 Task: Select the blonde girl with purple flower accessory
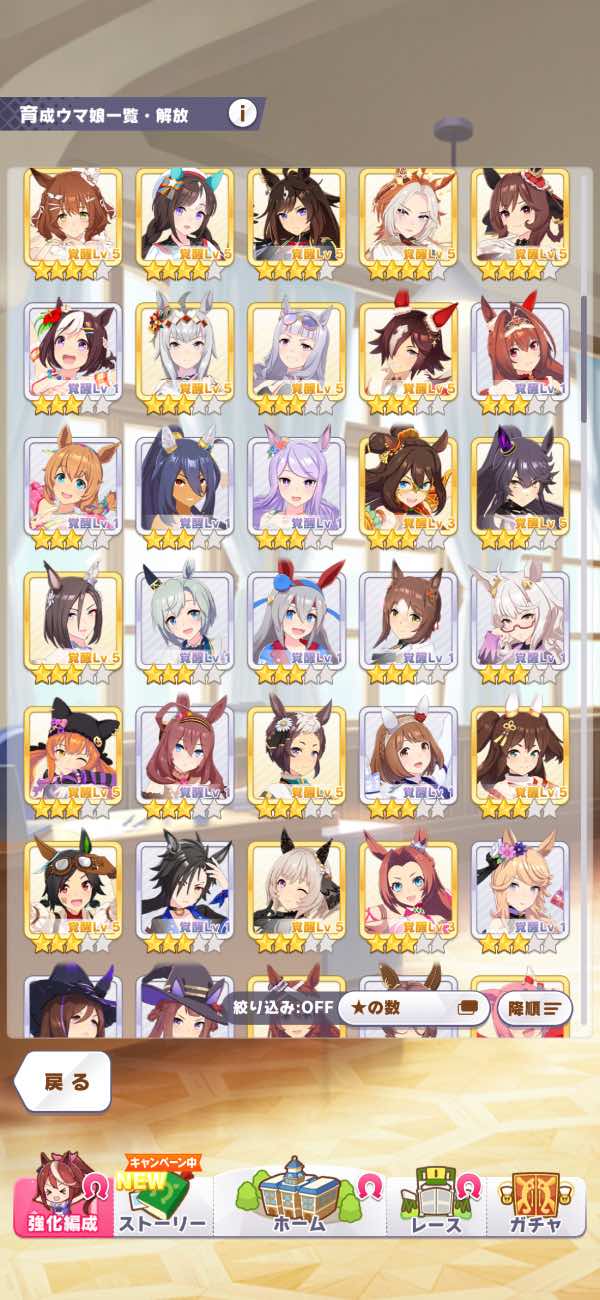pyautogui.click(x=519, y=890)
